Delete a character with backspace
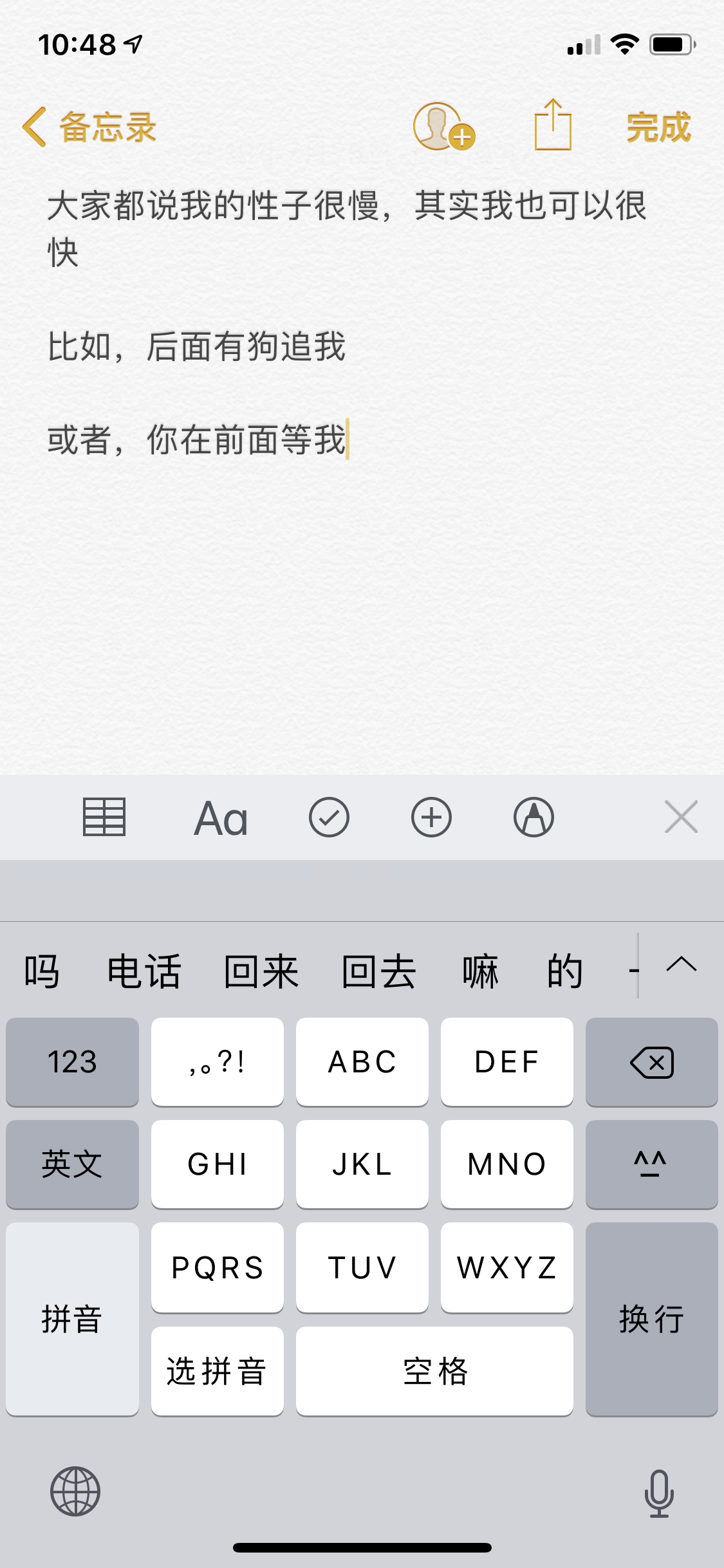The height and width of the screenshot is (1568, 724). 651,1062
